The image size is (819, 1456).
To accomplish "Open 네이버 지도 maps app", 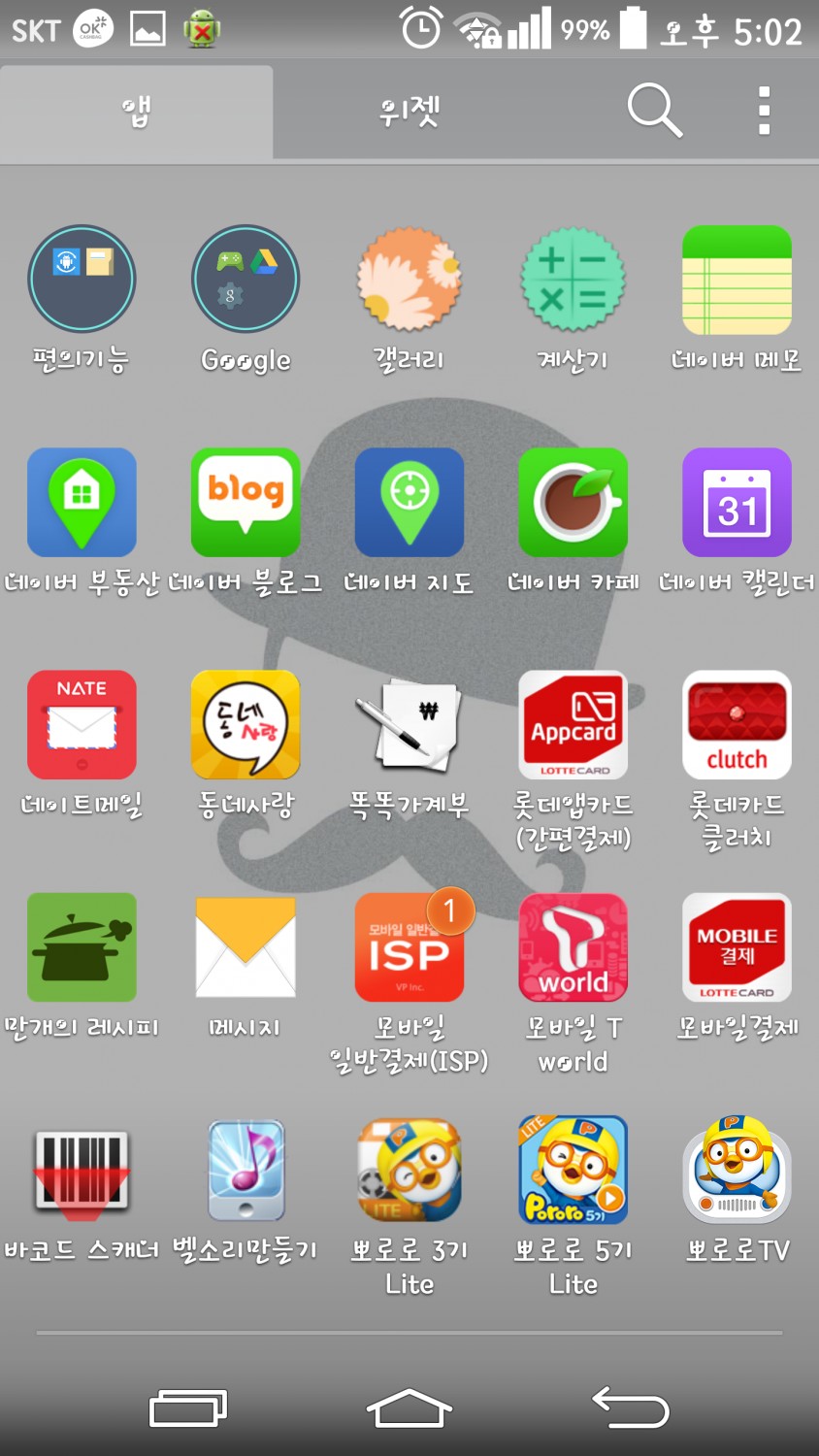I will (409, 502).
